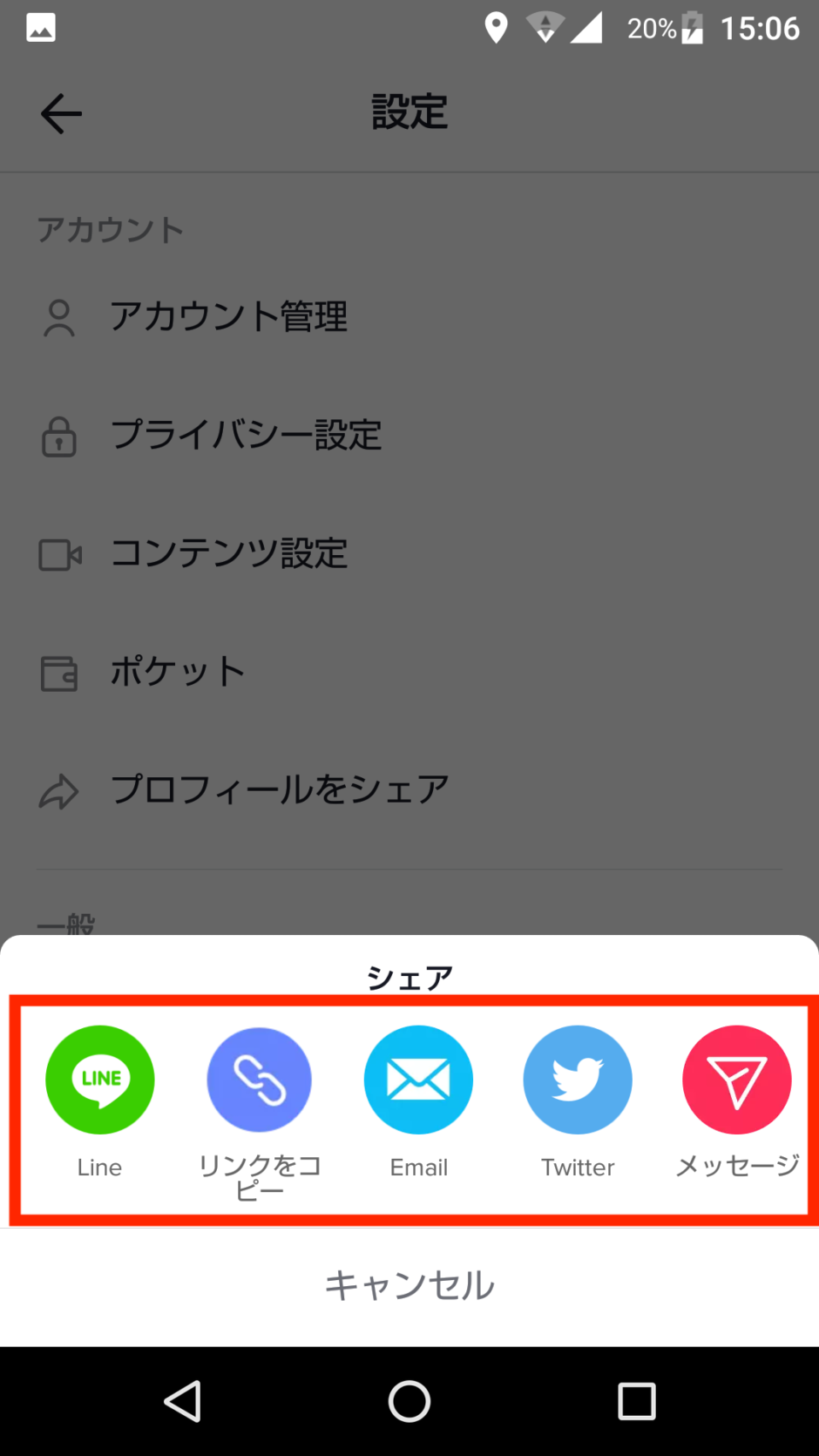This screenshot has width=819, height=1456.
Task: Open プライバシー設定
Action: pyautogui.click(x=246, y=435)
